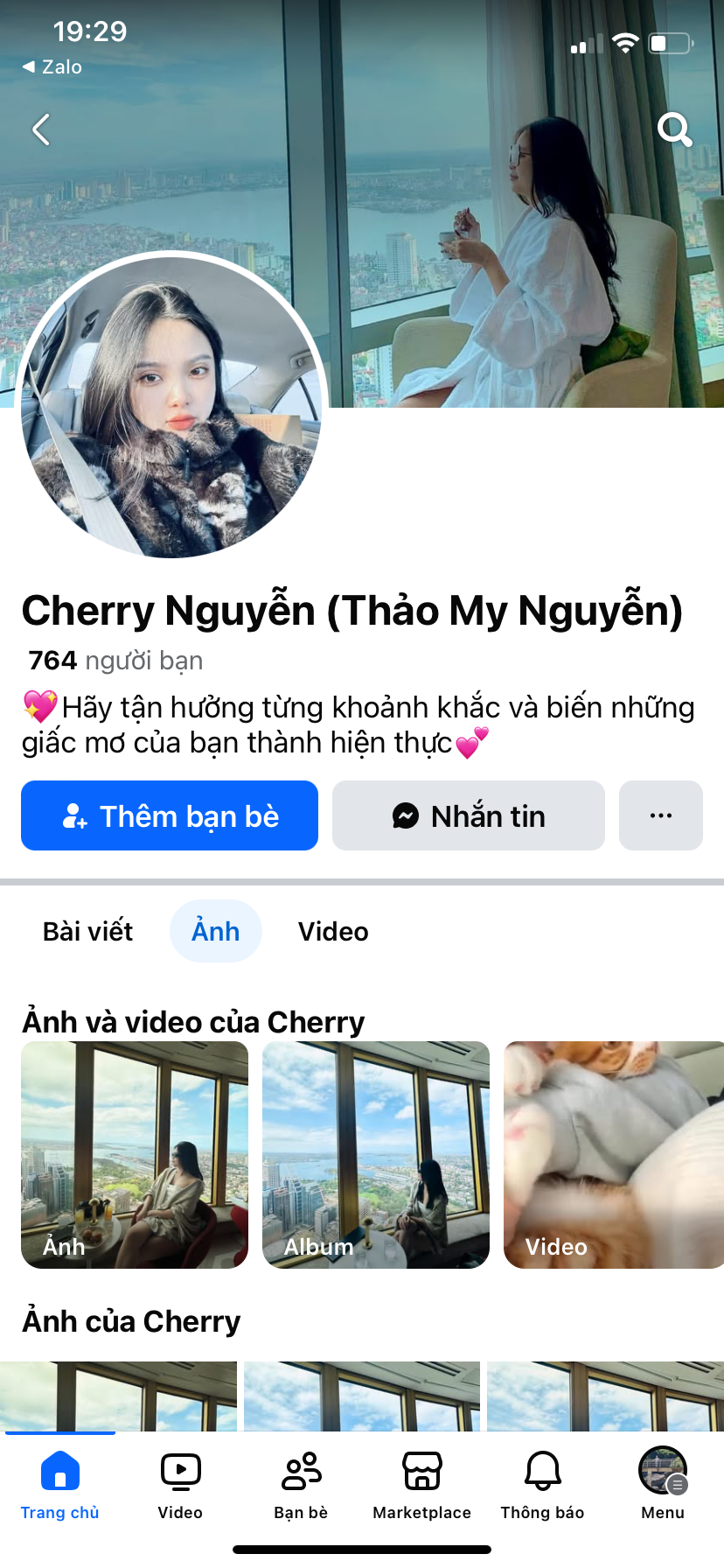Open the 764 người bạn friends list

click(115, 661)
